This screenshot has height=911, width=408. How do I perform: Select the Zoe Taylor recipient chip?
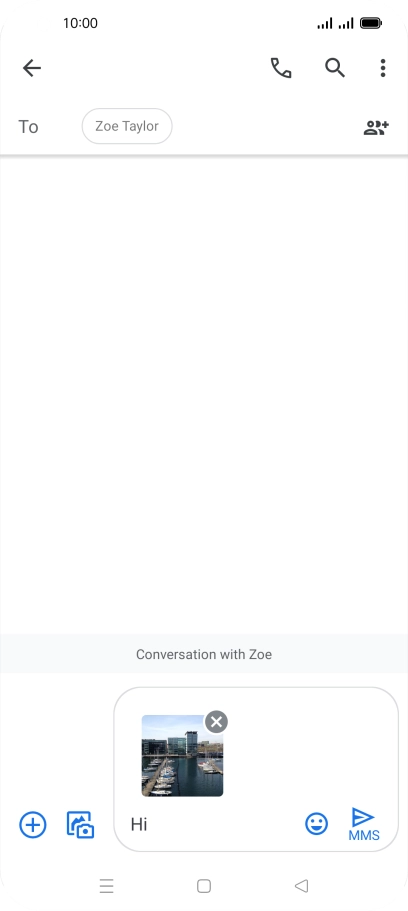pos(127,126)
